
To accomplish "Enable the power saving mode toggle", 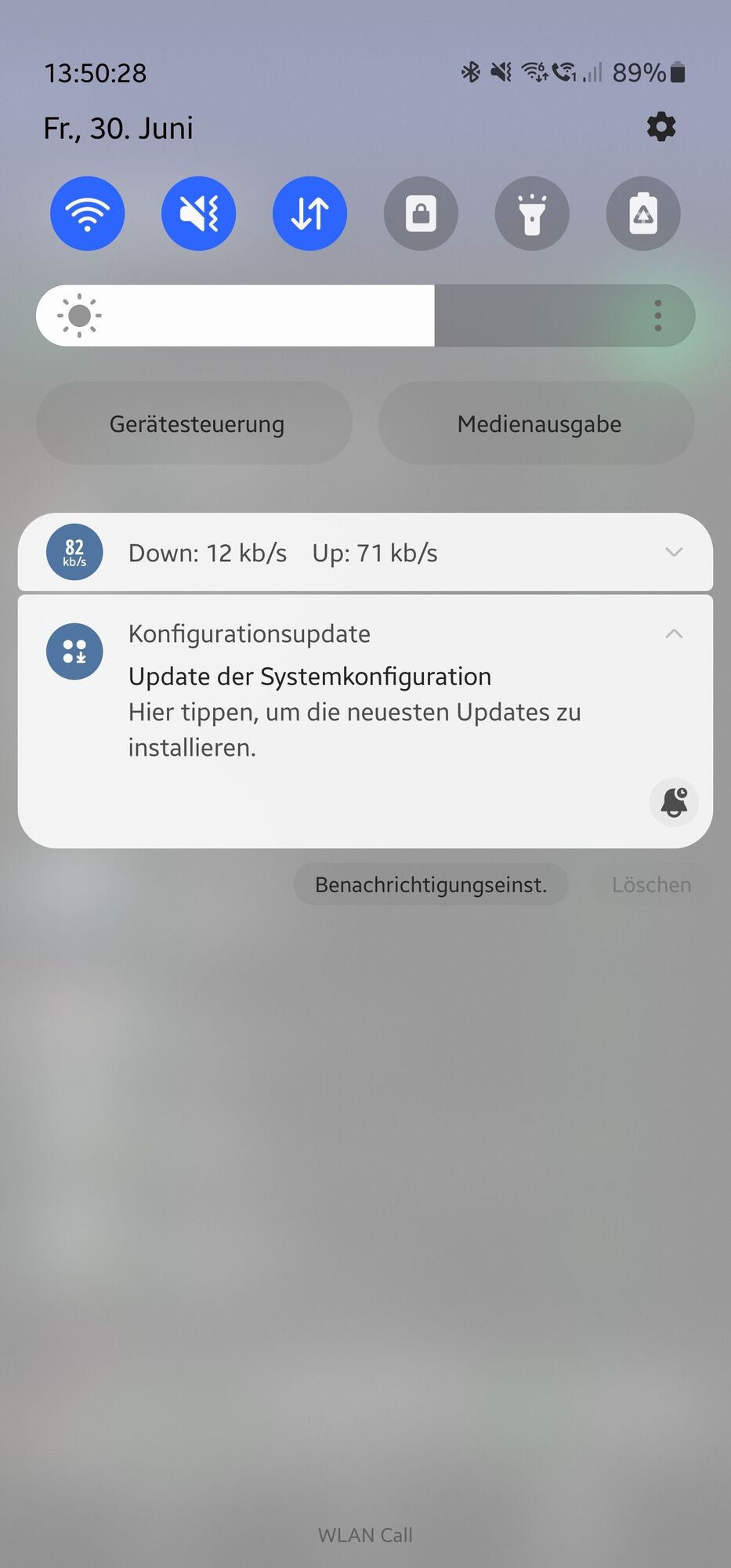I will tap(643, 213).
